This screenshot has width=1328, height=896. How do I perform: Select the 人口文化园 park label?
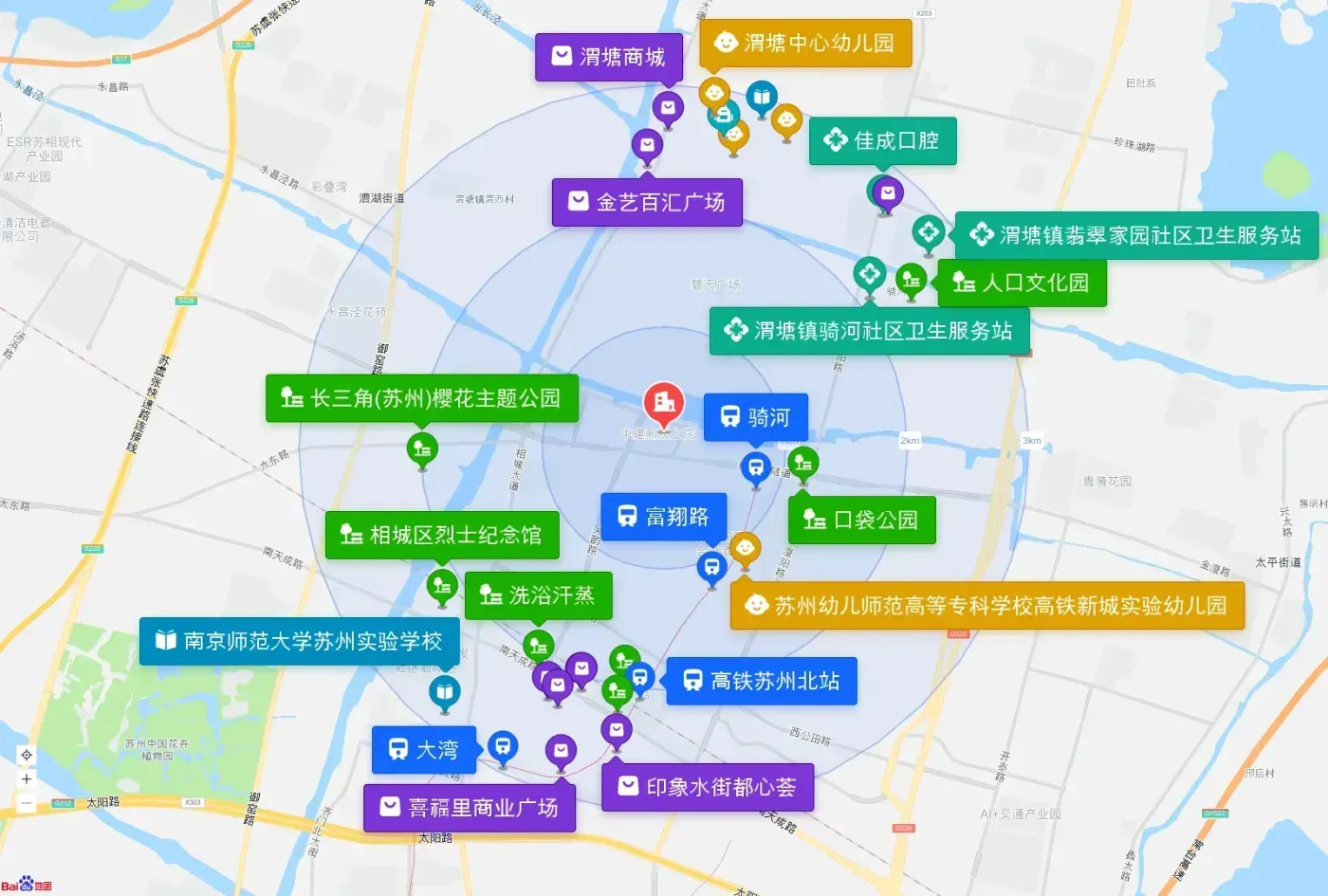[1022, 283]
